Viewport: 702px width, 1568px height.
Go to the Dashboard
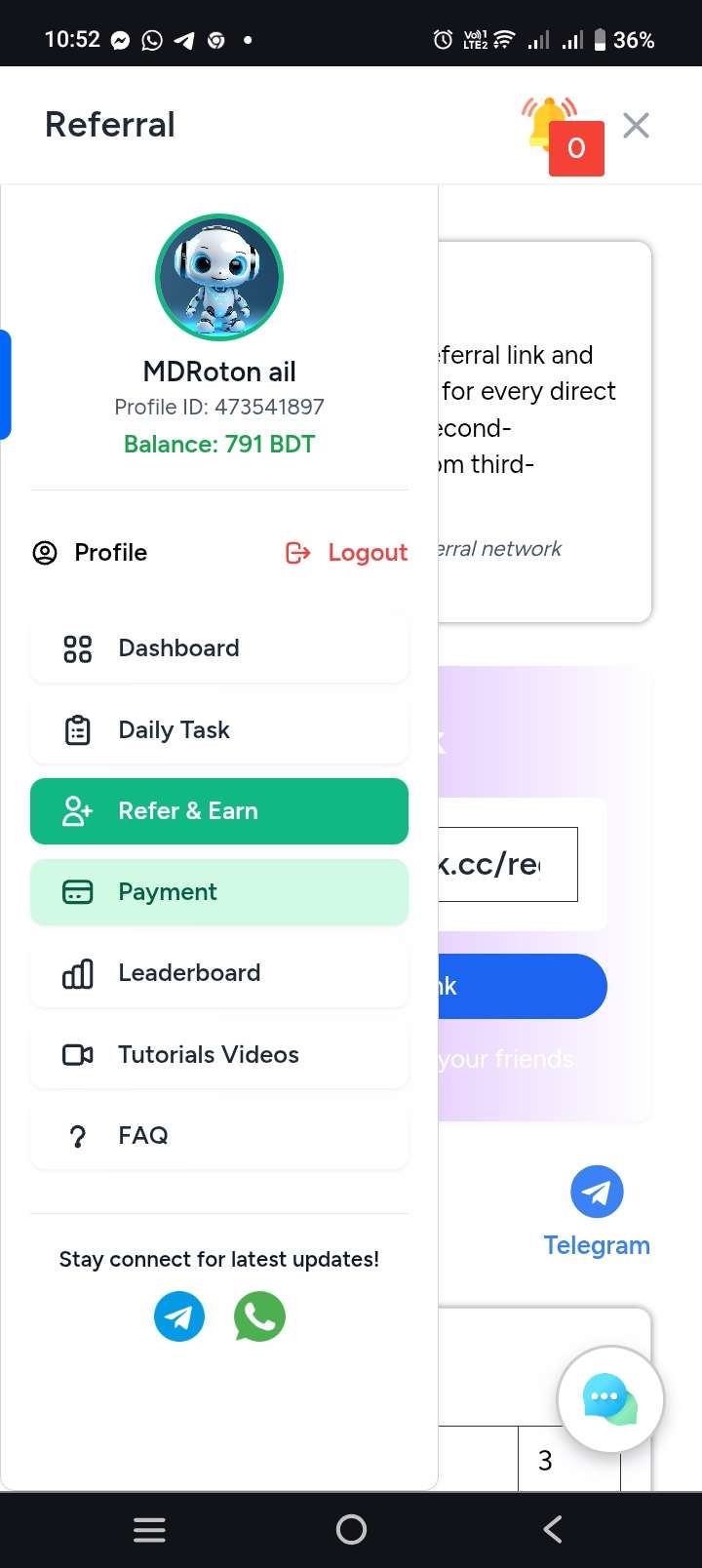point(219,648)
